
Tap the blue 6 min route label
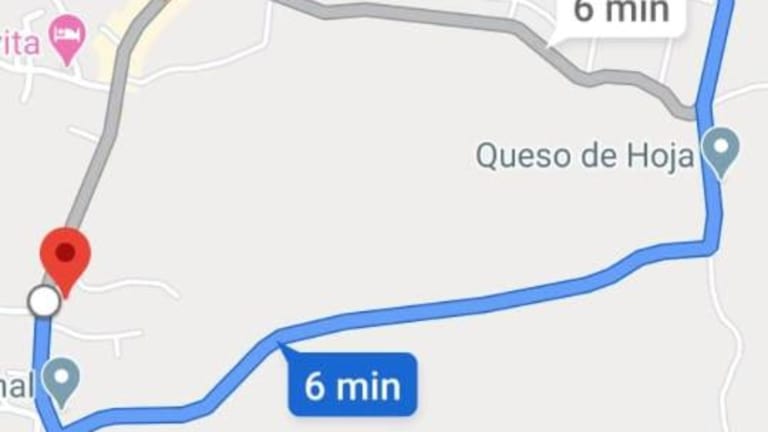tap(352, 385)
